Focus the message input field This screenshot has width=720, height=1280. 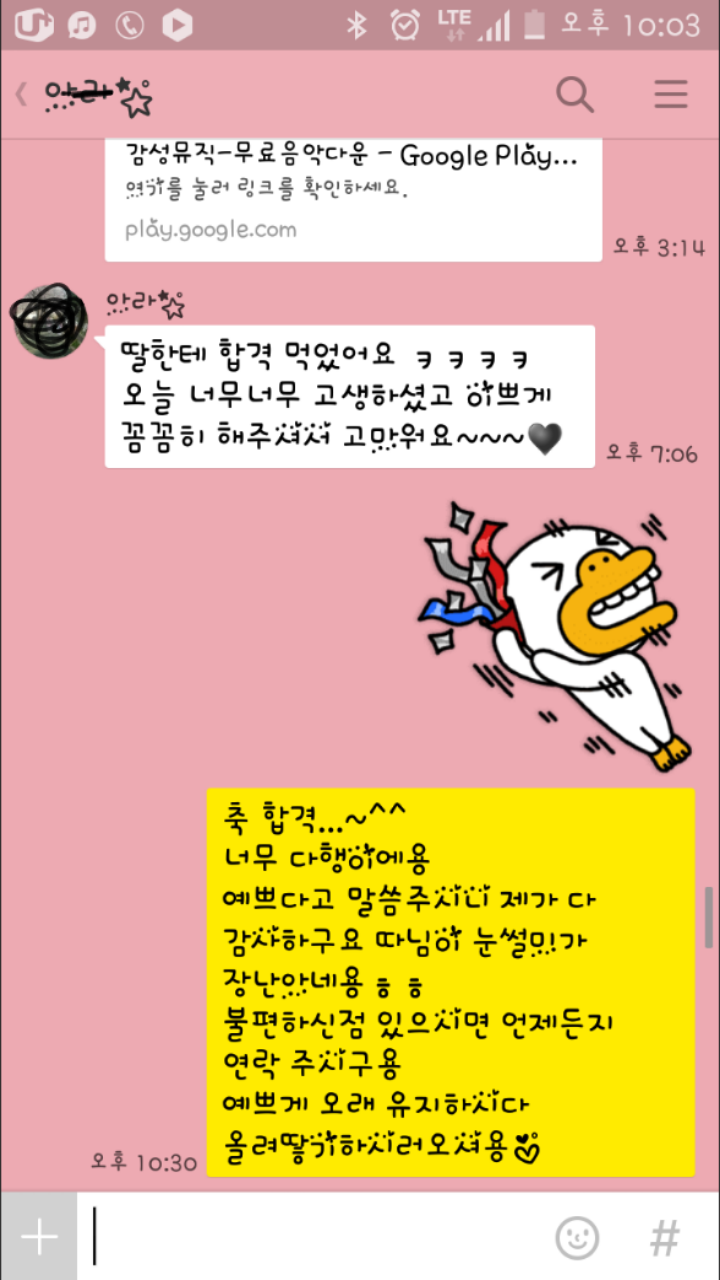(x=310, y=1237)
